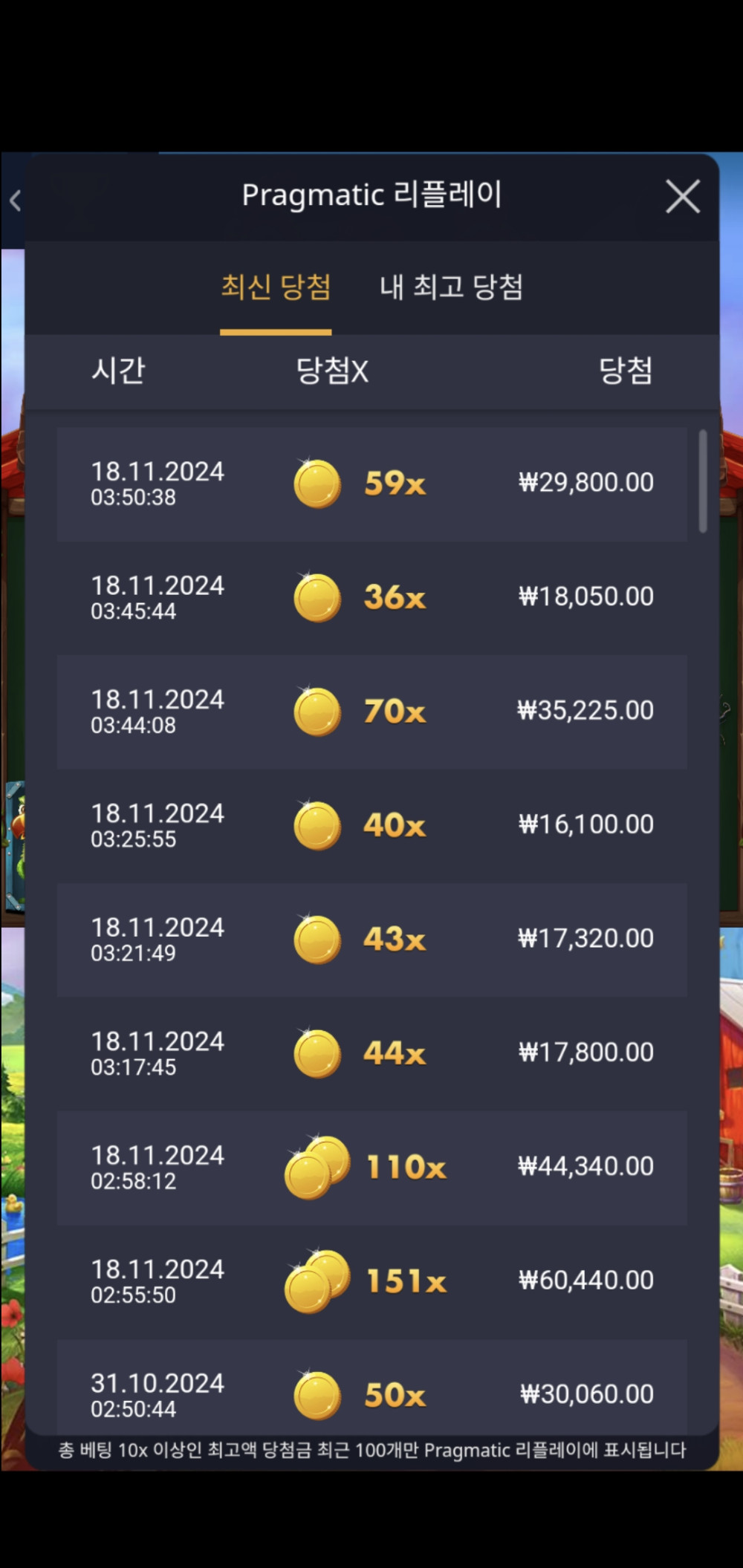Image resolution: width=743 pixels, height=1568 pixels.
Task: Close the Pragmatic replay dialog
Action: (x=682, y=197)
